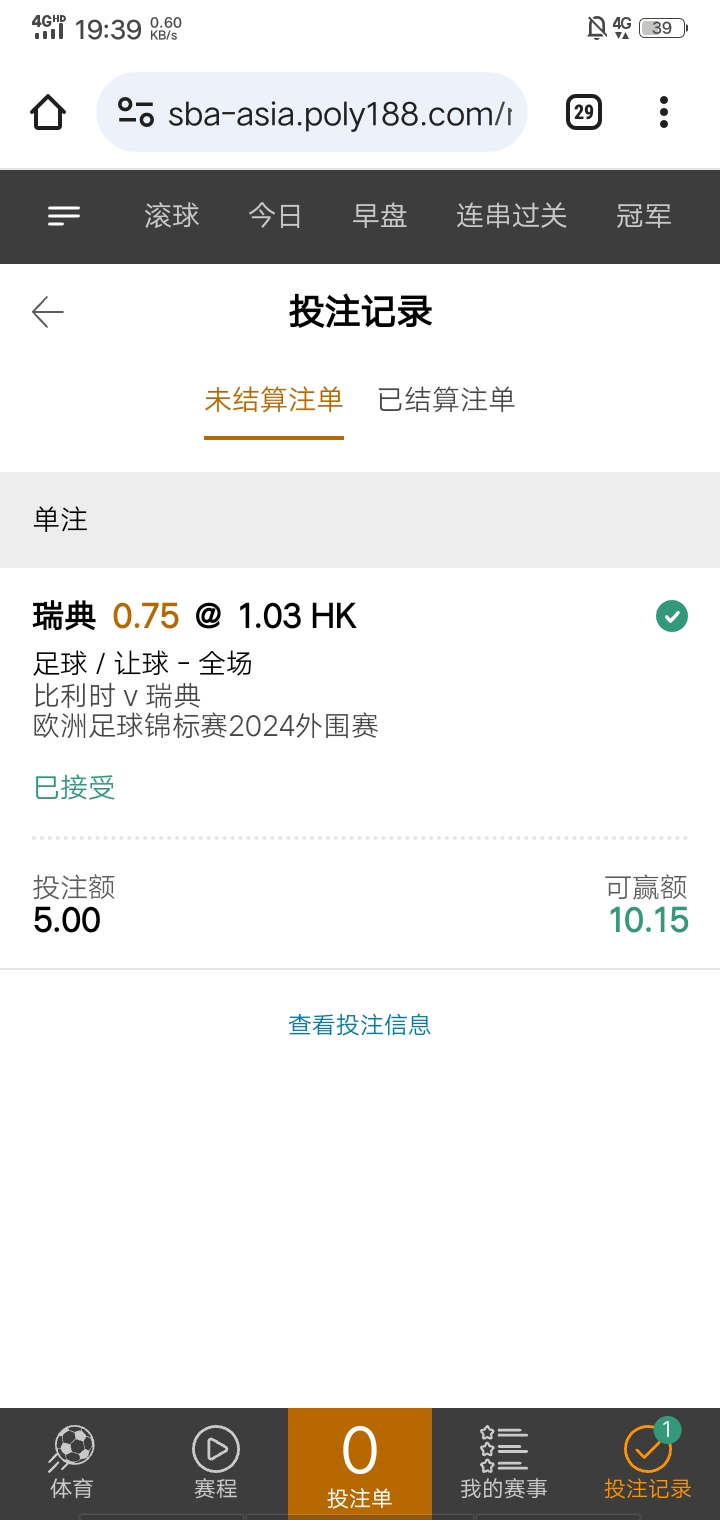Switch to the 已结算注单 tab

[446, 400]
